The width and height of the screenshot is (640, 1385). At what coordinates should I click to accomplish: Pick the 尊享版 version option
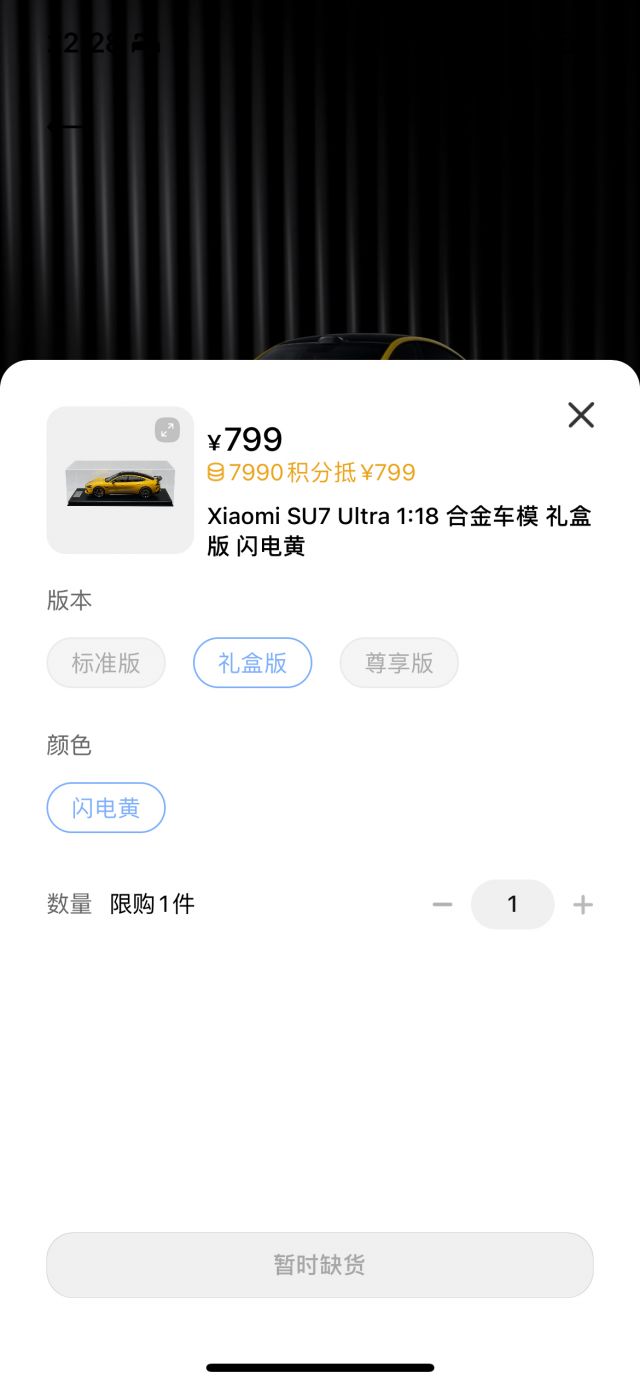coord(399,663)
